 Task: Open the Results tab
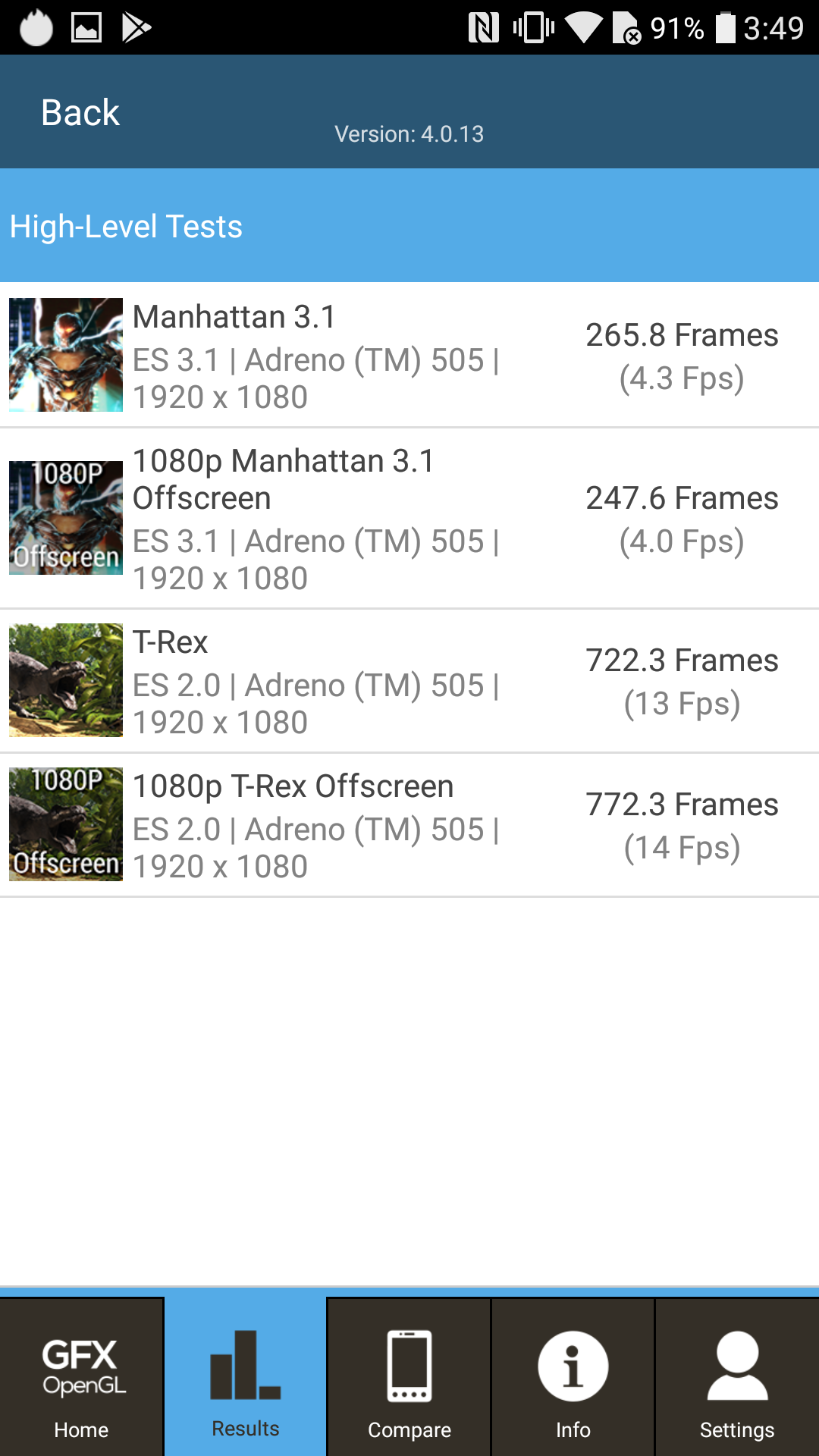click(246, 1377)
